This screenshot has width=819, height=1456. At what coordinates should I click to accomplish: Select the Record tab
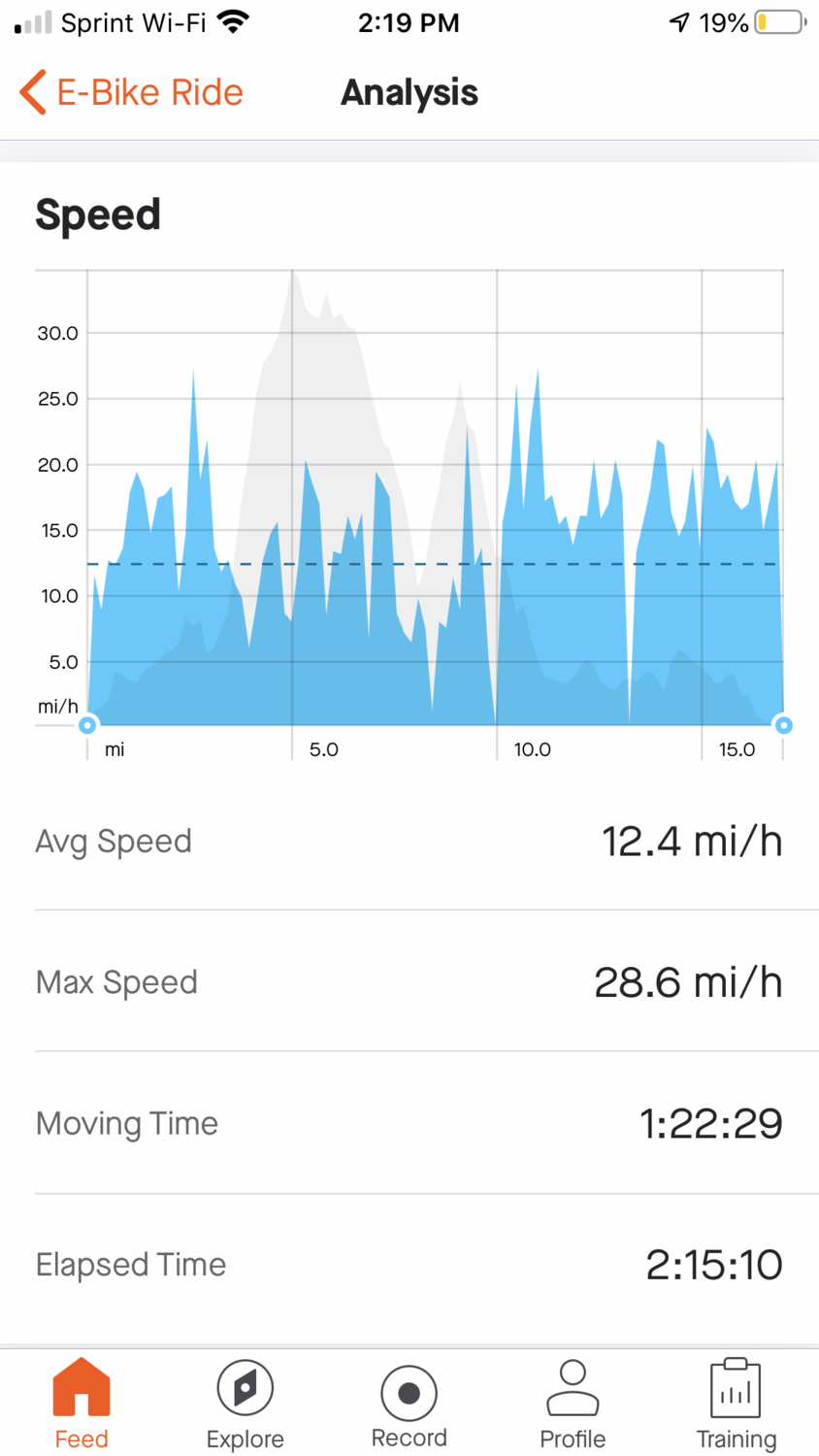[409, 1404]
